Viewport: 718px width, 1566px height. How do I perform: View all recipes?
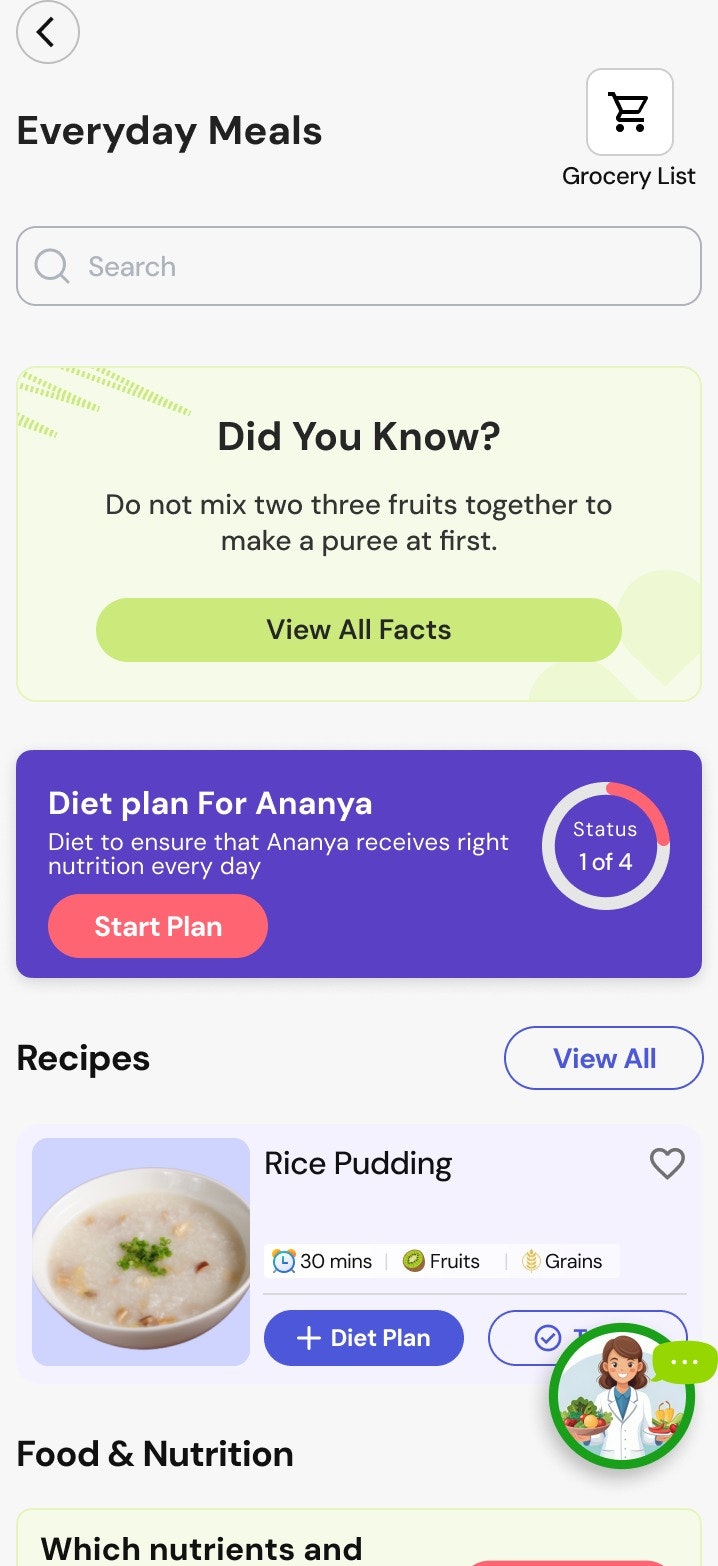pos(603,1058)
